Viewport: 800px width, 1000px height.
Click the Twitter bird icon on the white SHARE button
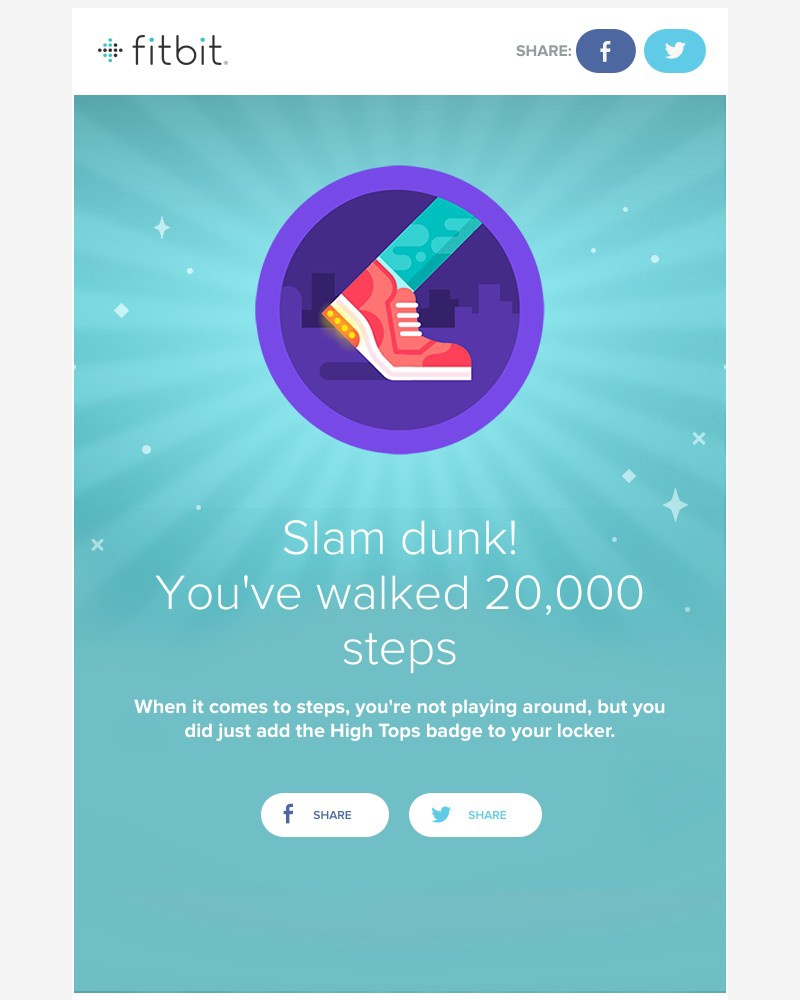pos(441,814)
